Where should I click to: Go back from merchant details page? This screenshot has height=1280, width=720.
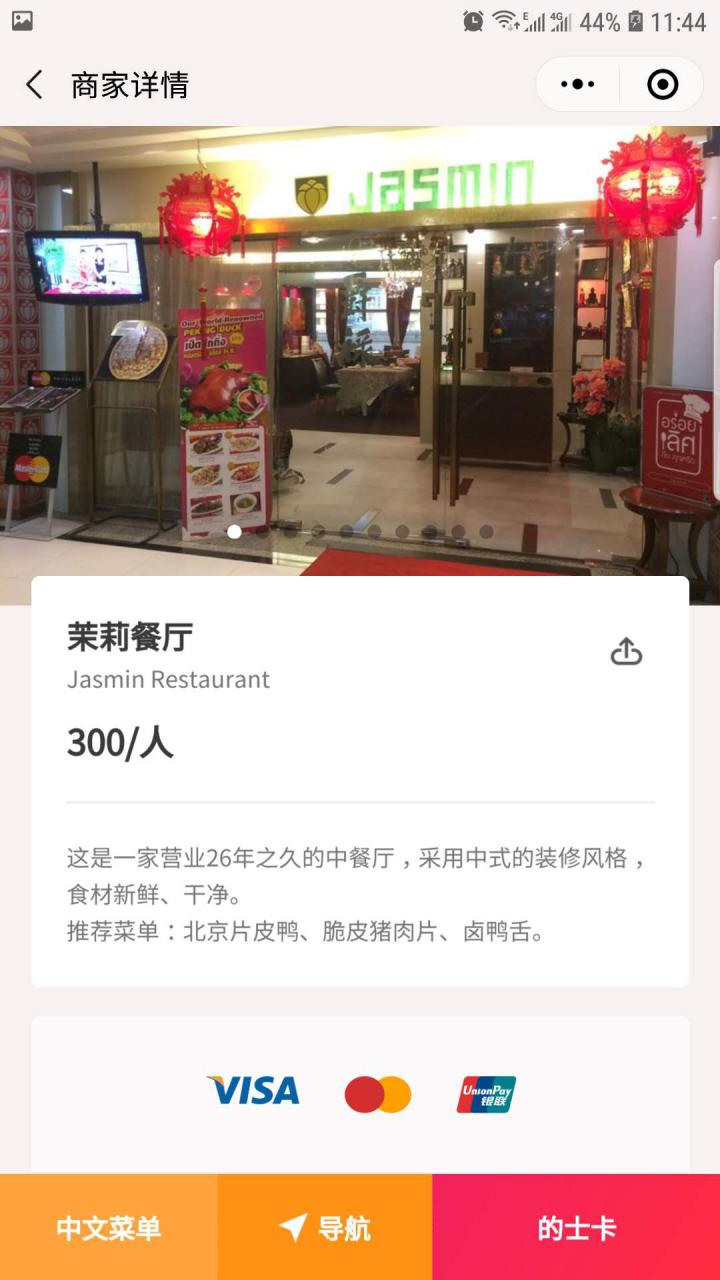(x=35, y=85)
